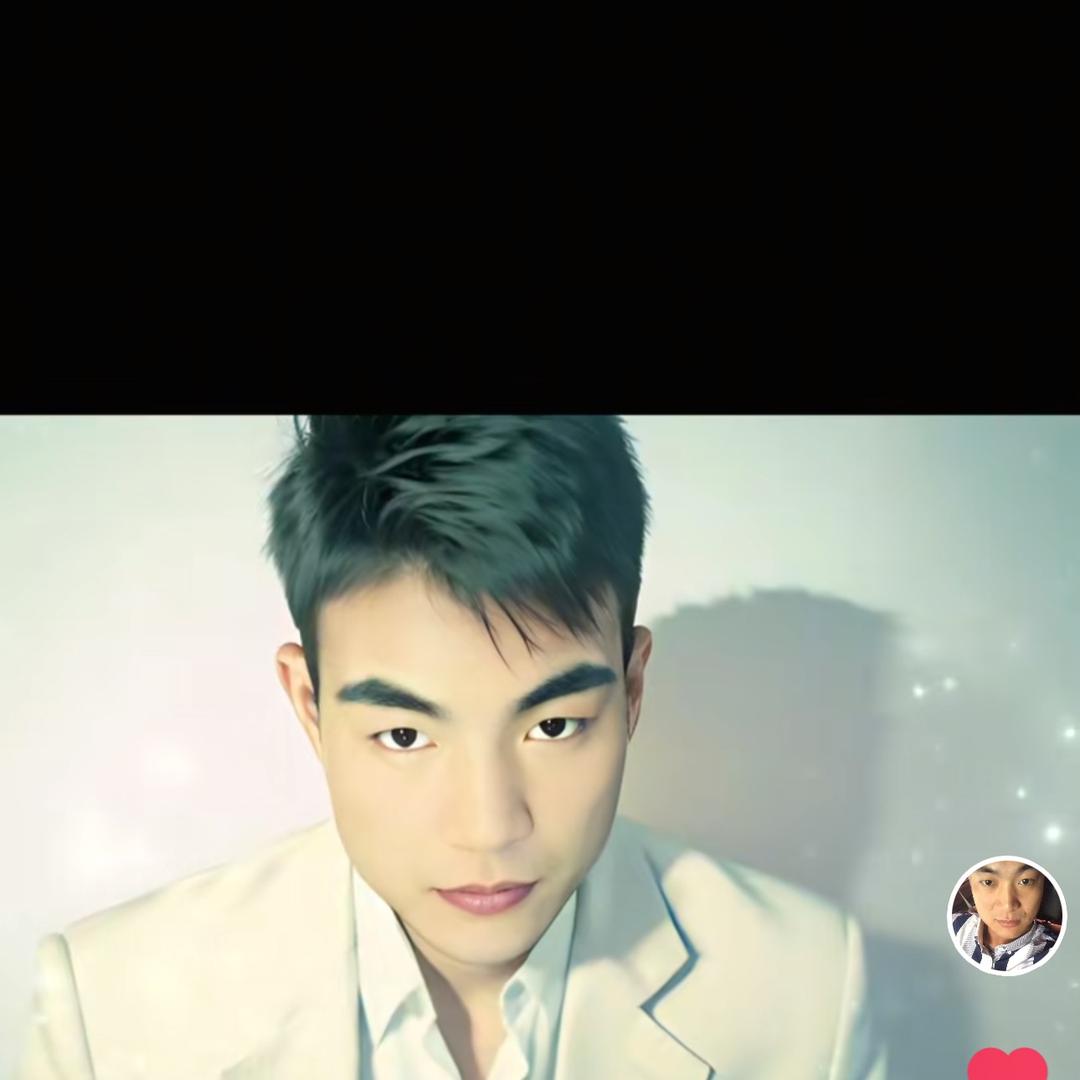
Task: Open the creator's profile avatar
Action: click(1006, 915)
